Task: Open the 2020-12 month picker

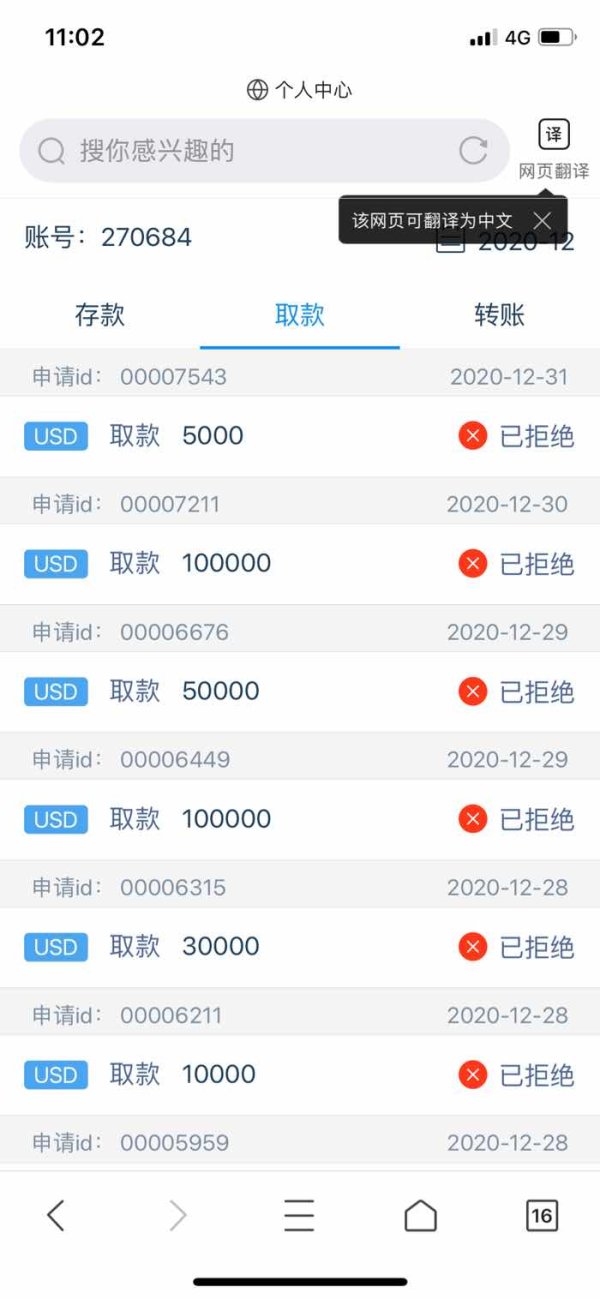Action: pyautogui.click(x=505, y=241)
